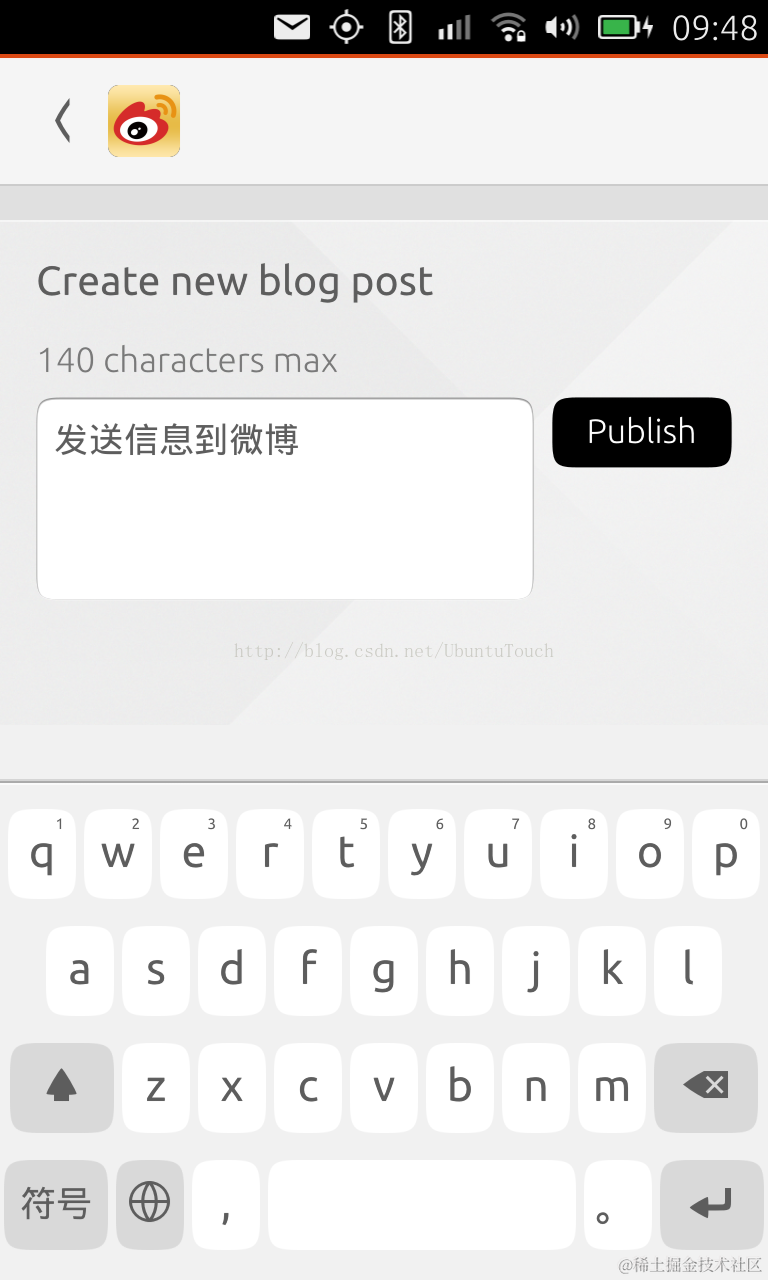The height and width of the screenshot is (1280, 768).
Task: Open the 符号 symbols keyboard
Action: tap(56, 1203)
